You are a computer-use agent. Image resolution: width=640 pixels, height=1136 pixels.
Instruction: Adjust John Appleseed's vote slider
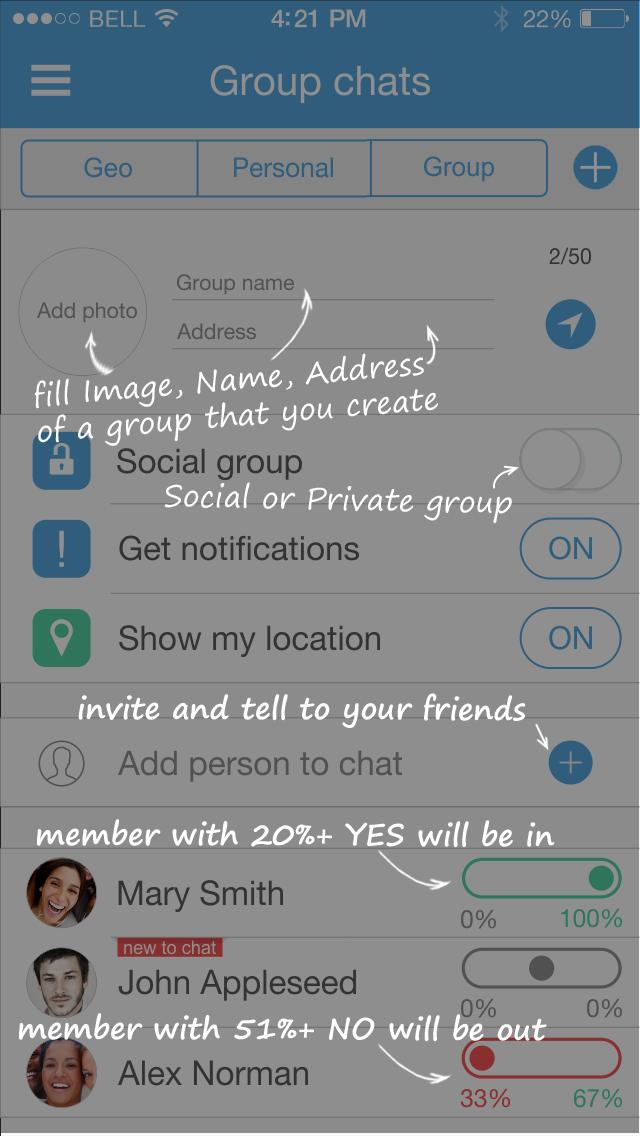coord(541,968)
